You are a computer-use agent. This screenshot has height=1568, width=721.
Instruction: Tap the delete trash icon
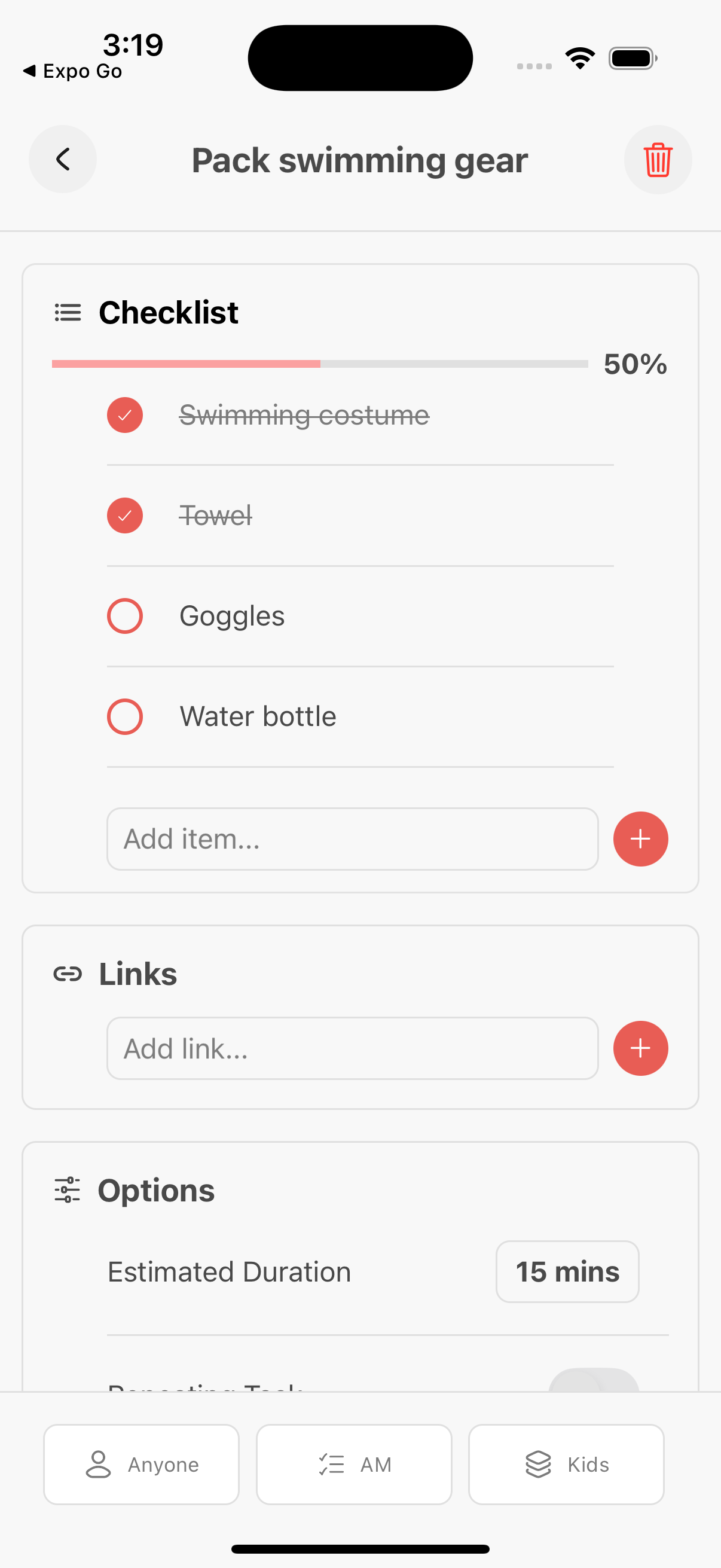click(x=658, y=160)
